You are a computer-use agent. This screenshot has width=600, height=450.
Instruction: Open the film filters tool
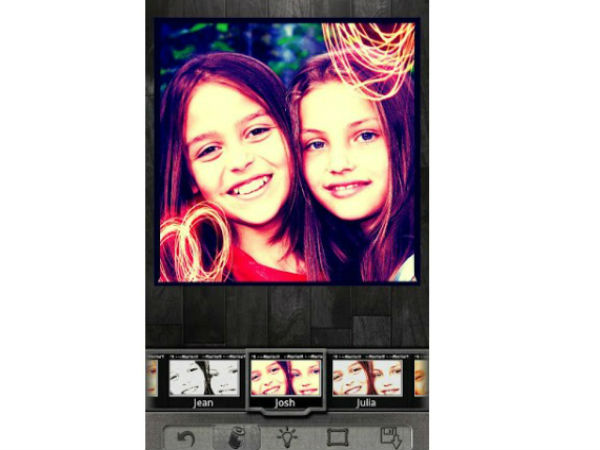tap(236, 438)
